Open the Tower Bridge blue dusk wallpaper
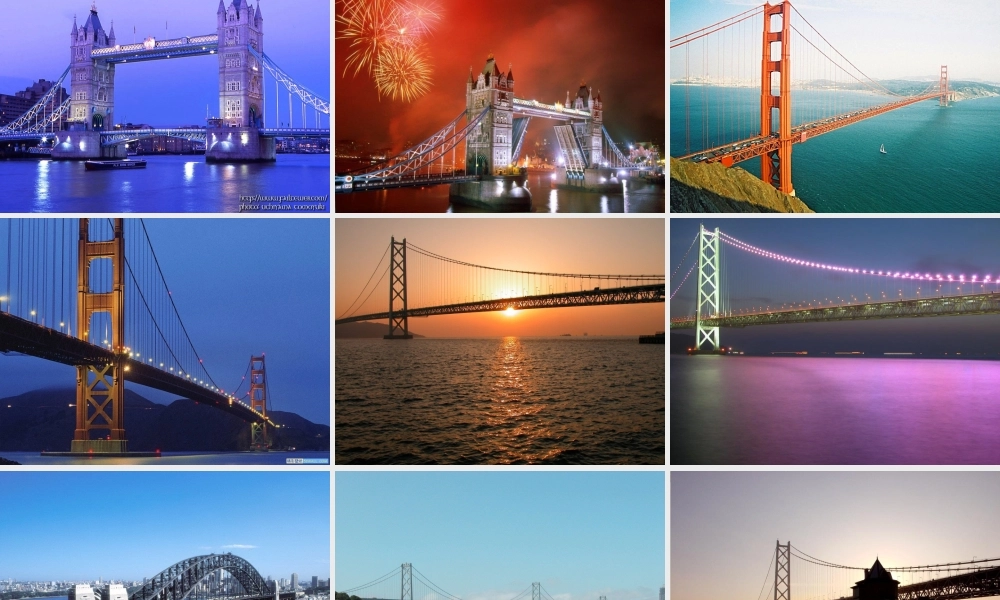The width and height of the screenshot is (1000, 600). (x=165, y=105)
